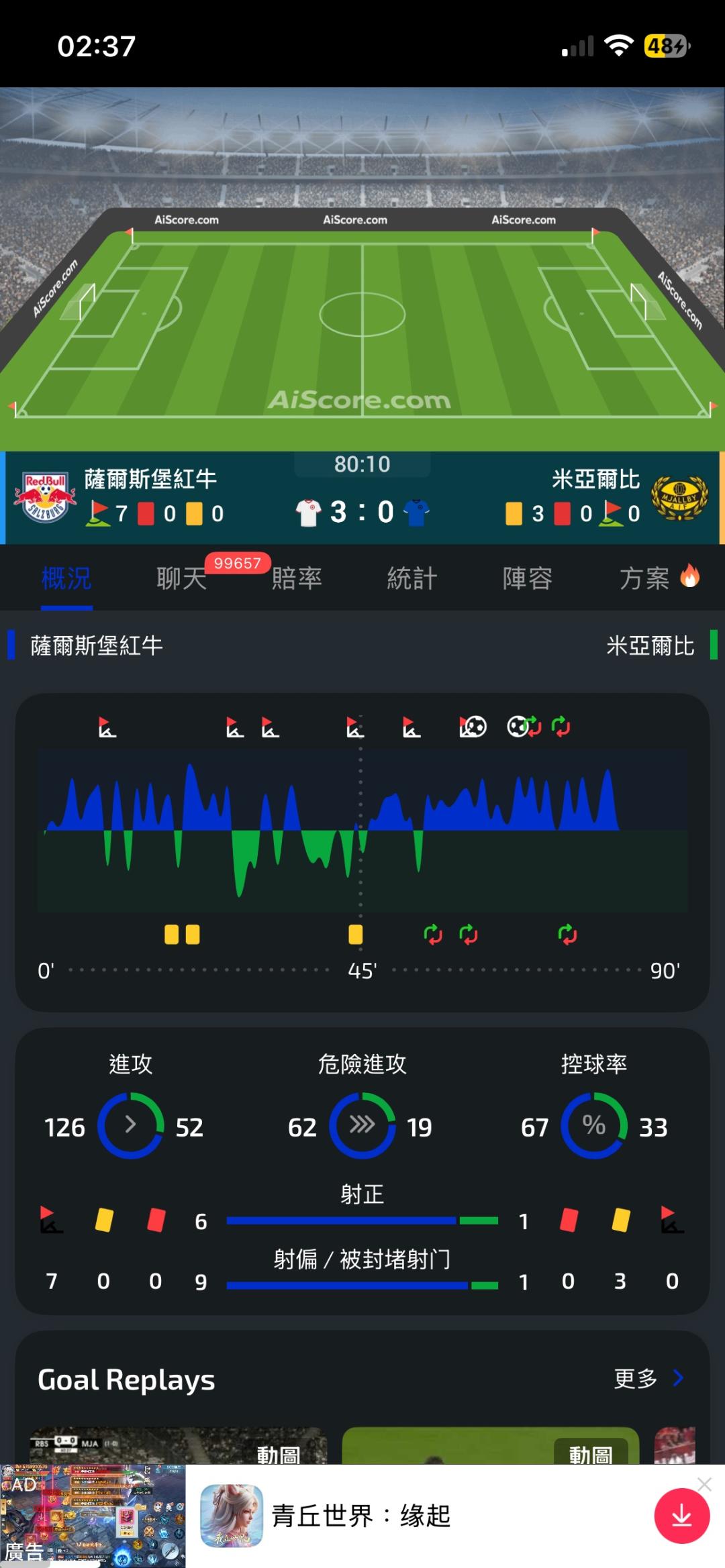Open the 米亞爾比 team logo
Viewport: 725px width, 1568px height.
tap(680, 498)
